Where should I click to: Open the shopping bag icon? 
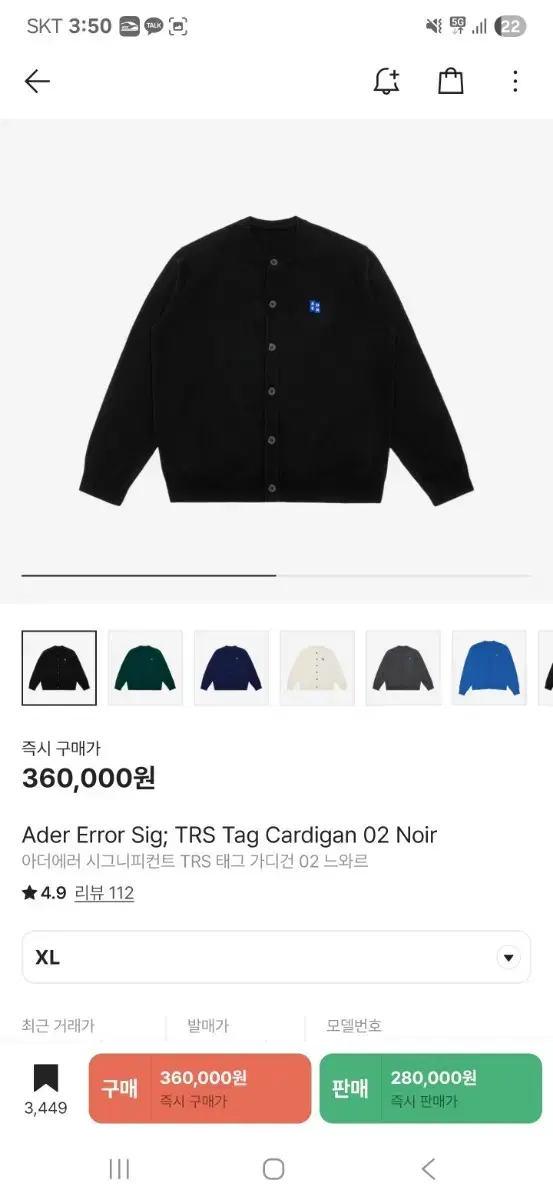coord(451,81)
